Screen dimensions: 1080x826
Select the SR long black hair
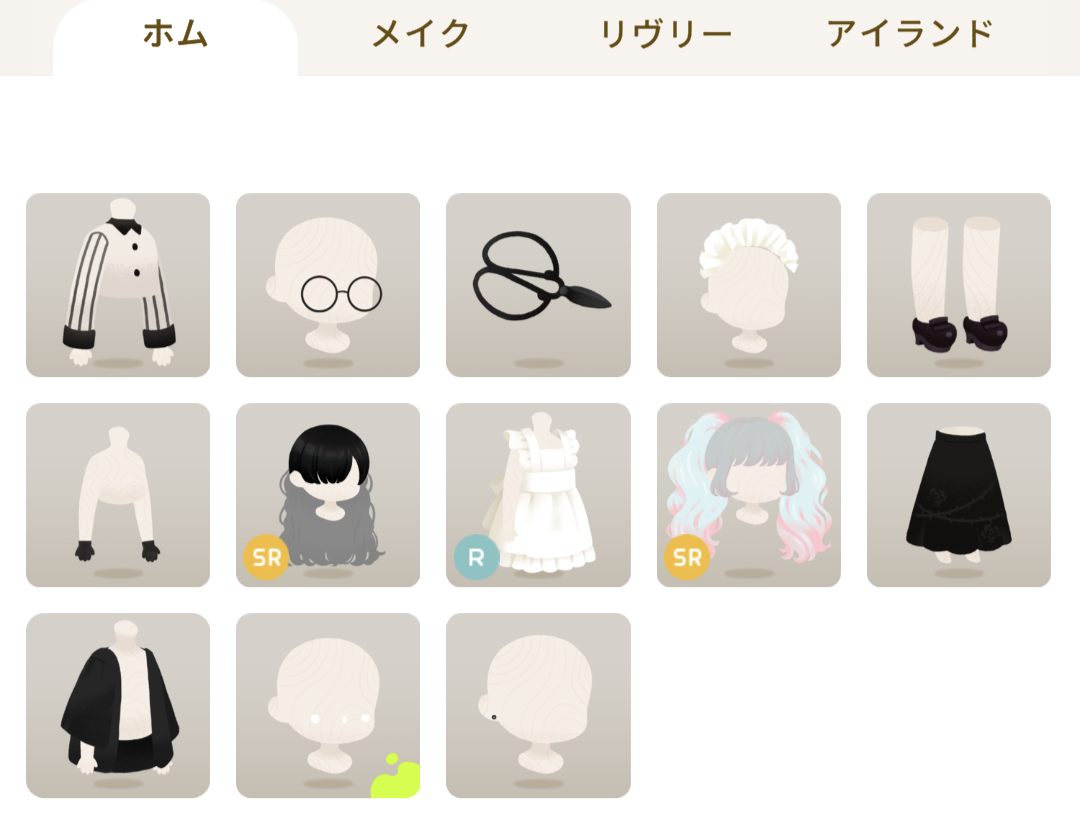click(328, 495)
